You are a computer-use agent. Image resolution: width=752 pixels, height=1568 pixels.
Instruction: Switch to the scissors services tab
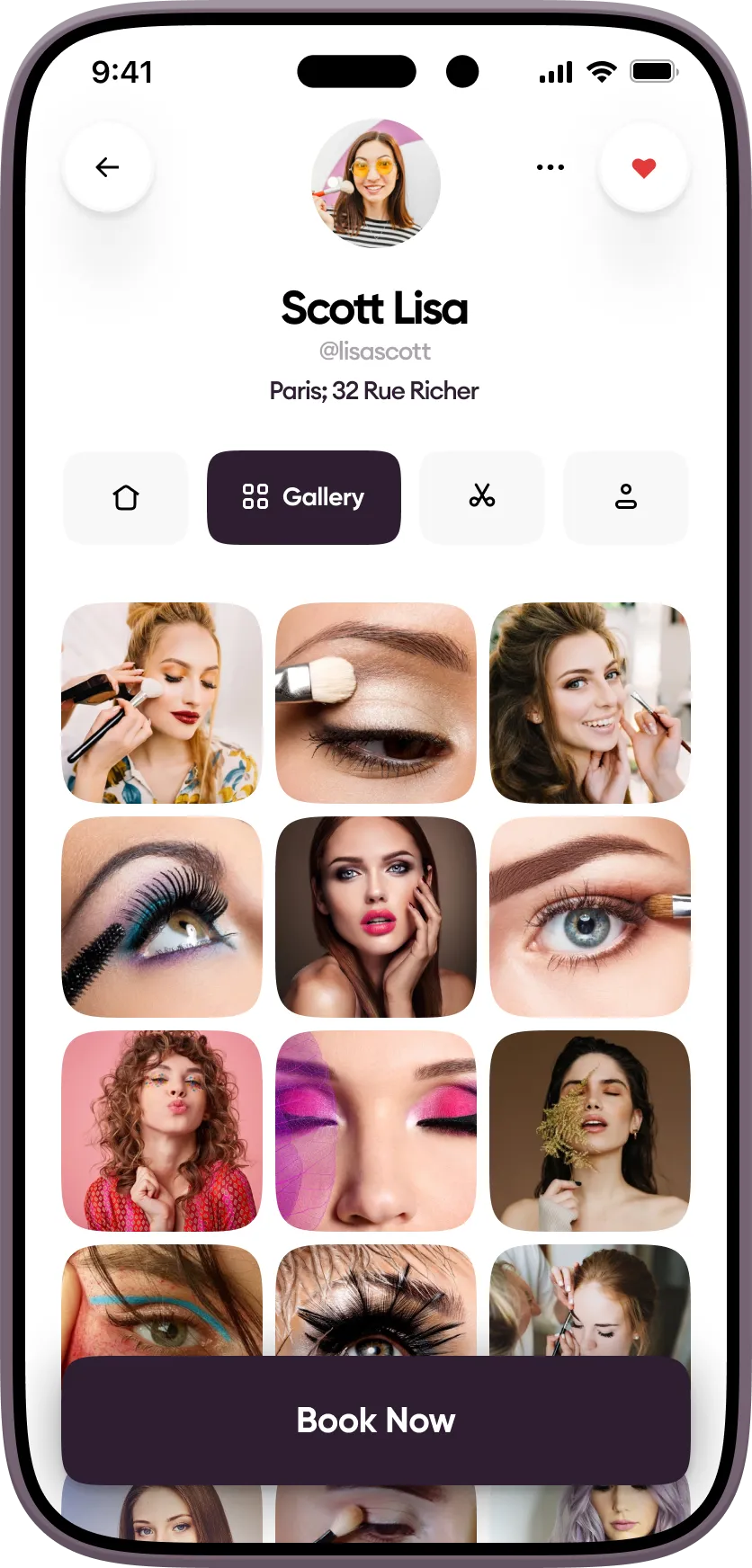click(x=482, y=497)
